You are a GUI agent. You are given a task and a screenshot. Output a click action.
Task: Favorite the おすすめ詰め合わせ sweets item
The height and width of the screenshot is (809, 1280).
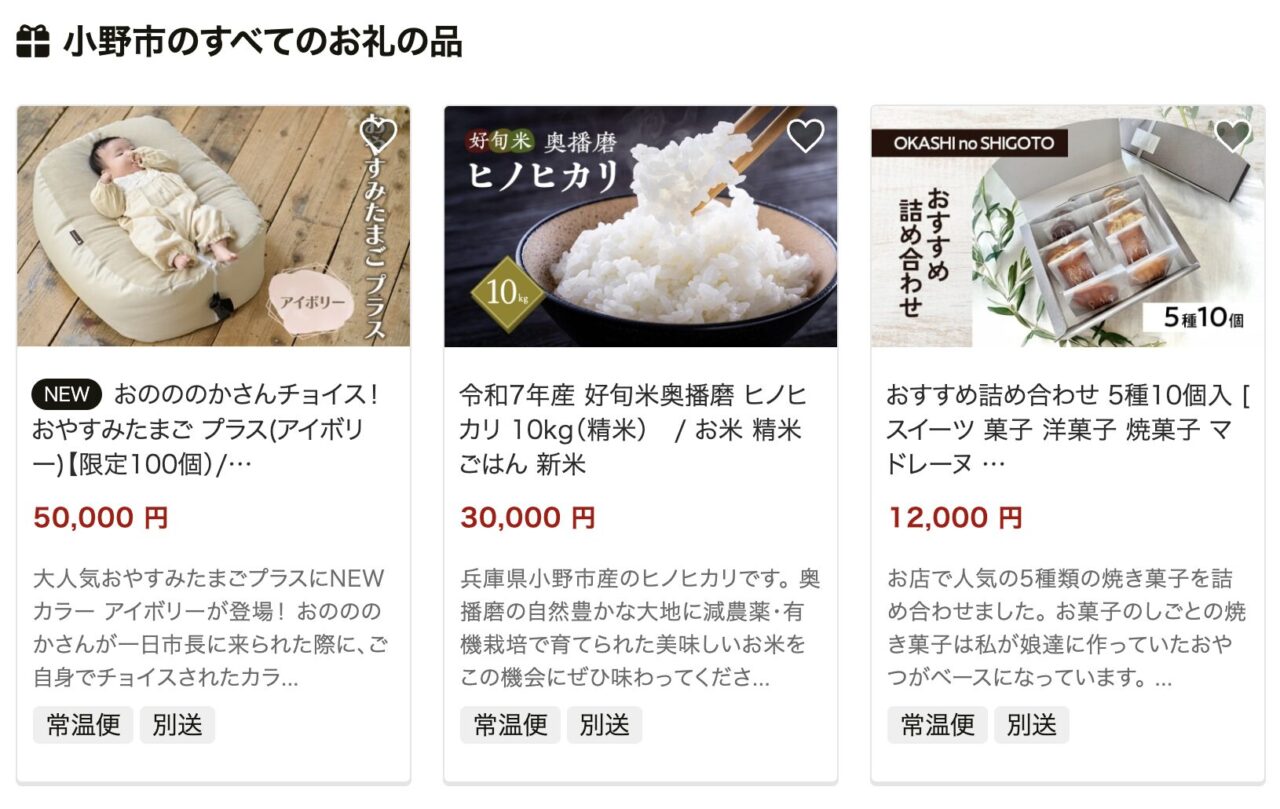click(1232, 135)
